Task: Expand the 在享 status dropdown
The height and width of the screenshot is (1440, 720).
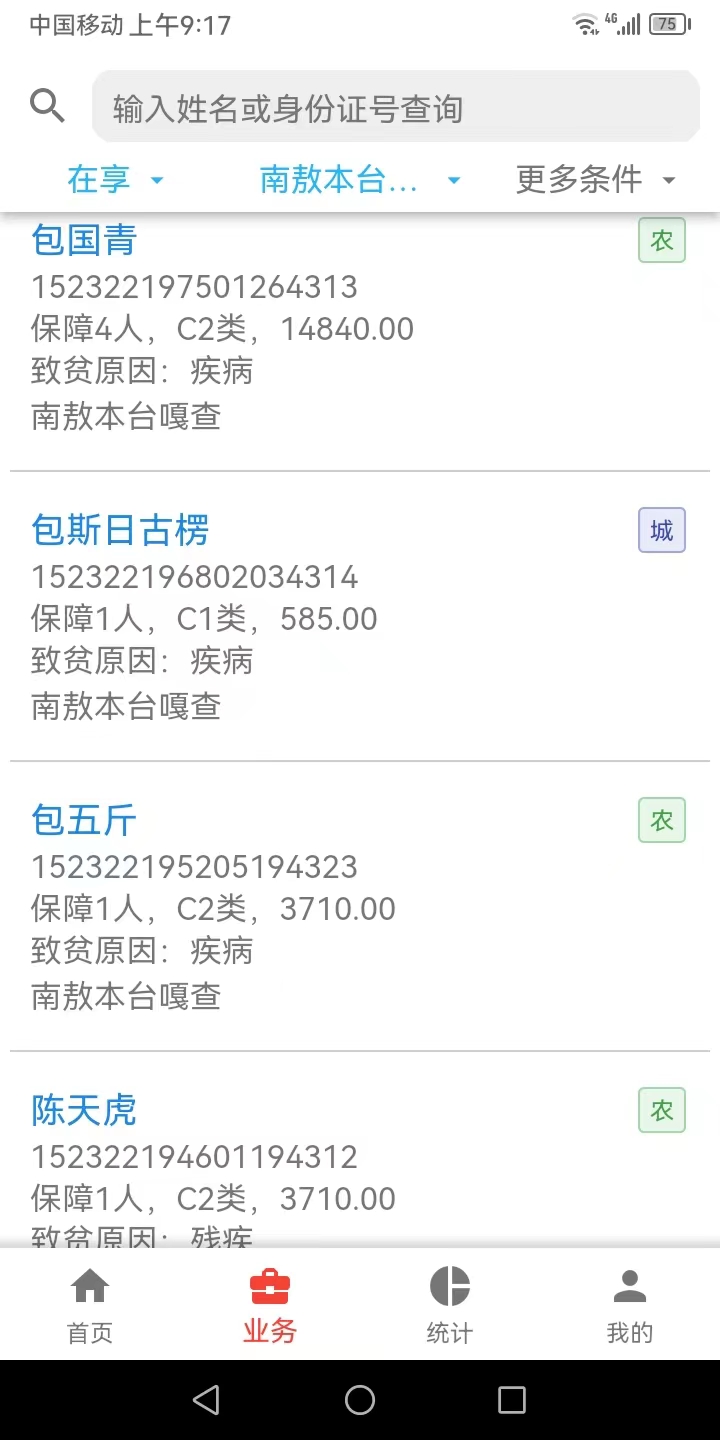Action: click(115, 180)
